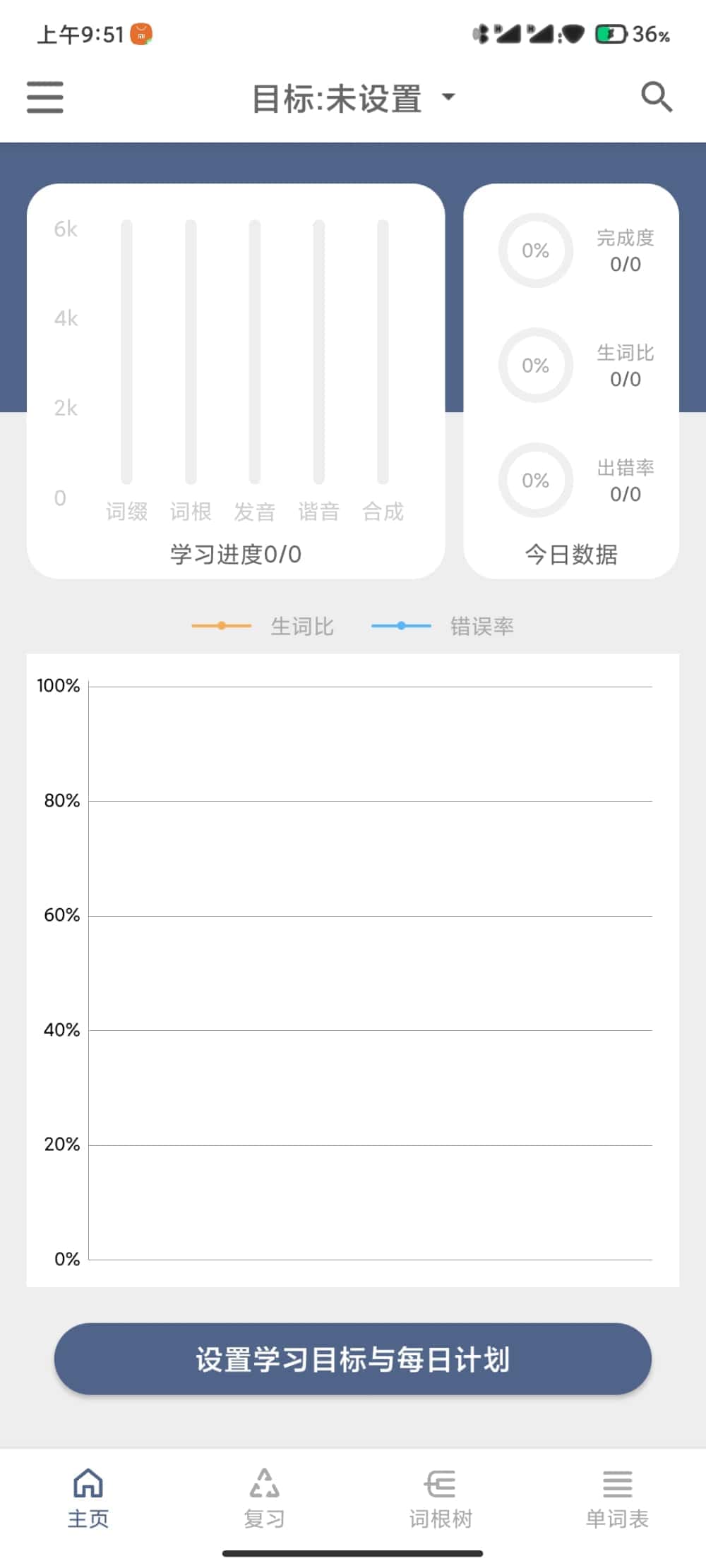Tap 设置学习目标与每日计划 button
Viewport: 706px width, 1568px height.
click(353, 1358)
